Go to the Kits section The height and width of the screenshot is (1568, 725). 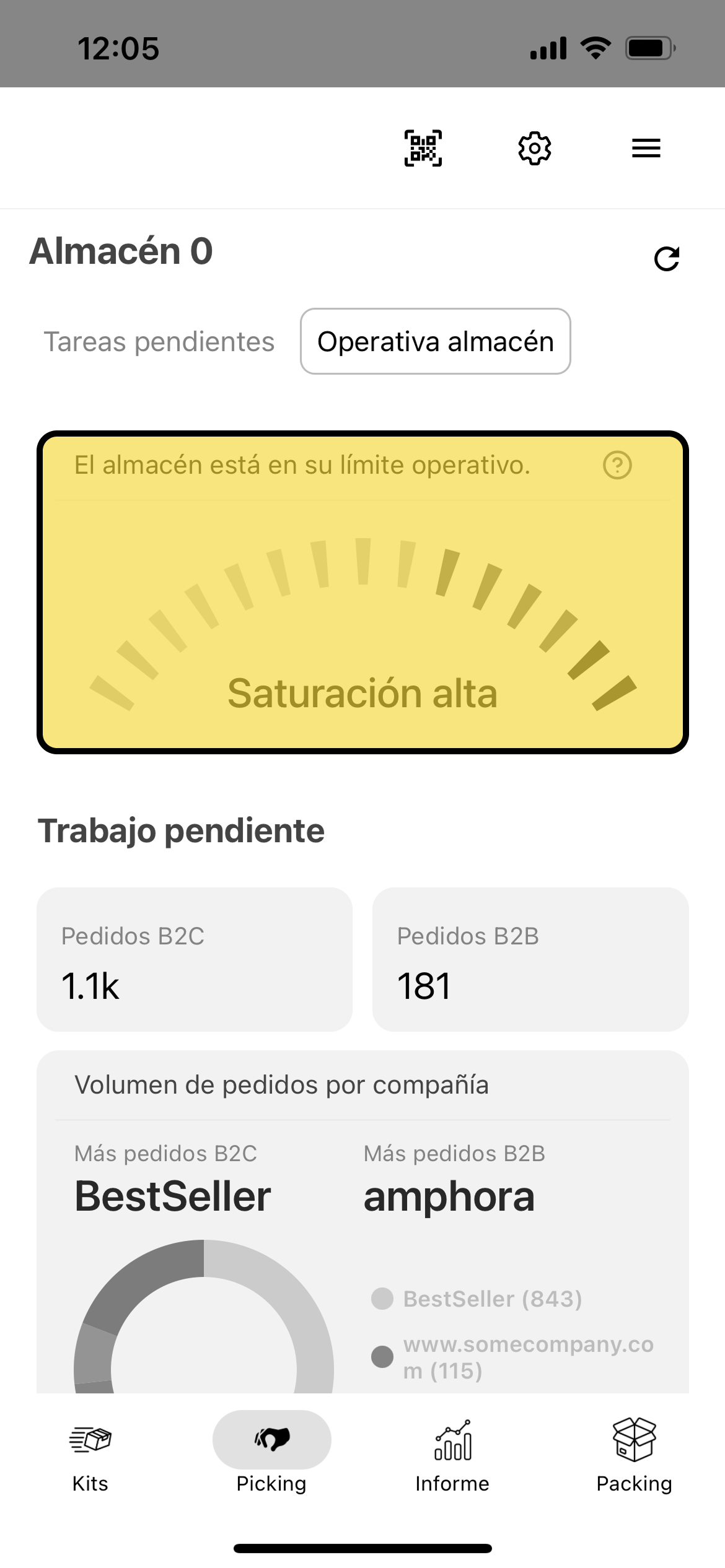[90, 1455]
